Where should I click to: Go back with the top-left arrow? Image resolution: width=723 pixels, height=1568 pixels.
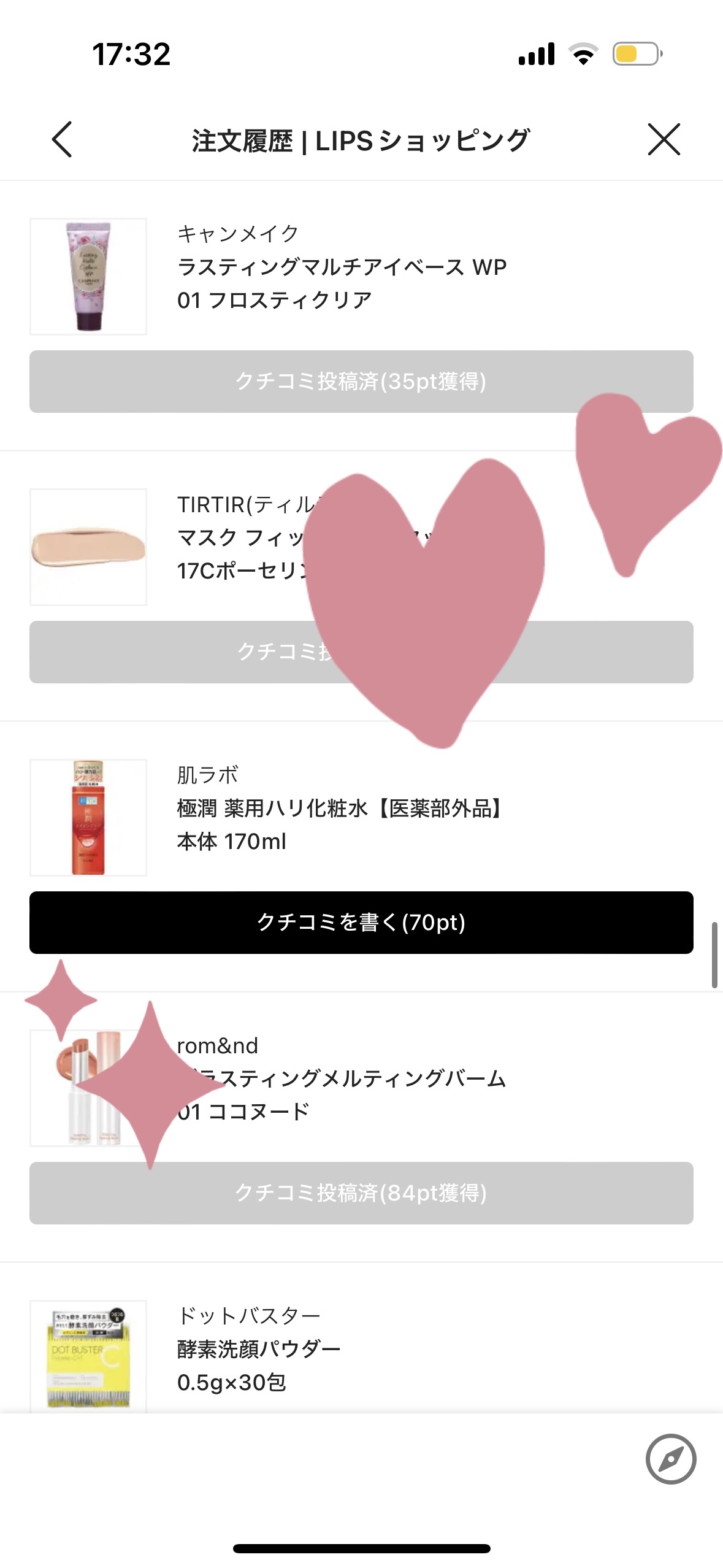[x=62, y=139]
